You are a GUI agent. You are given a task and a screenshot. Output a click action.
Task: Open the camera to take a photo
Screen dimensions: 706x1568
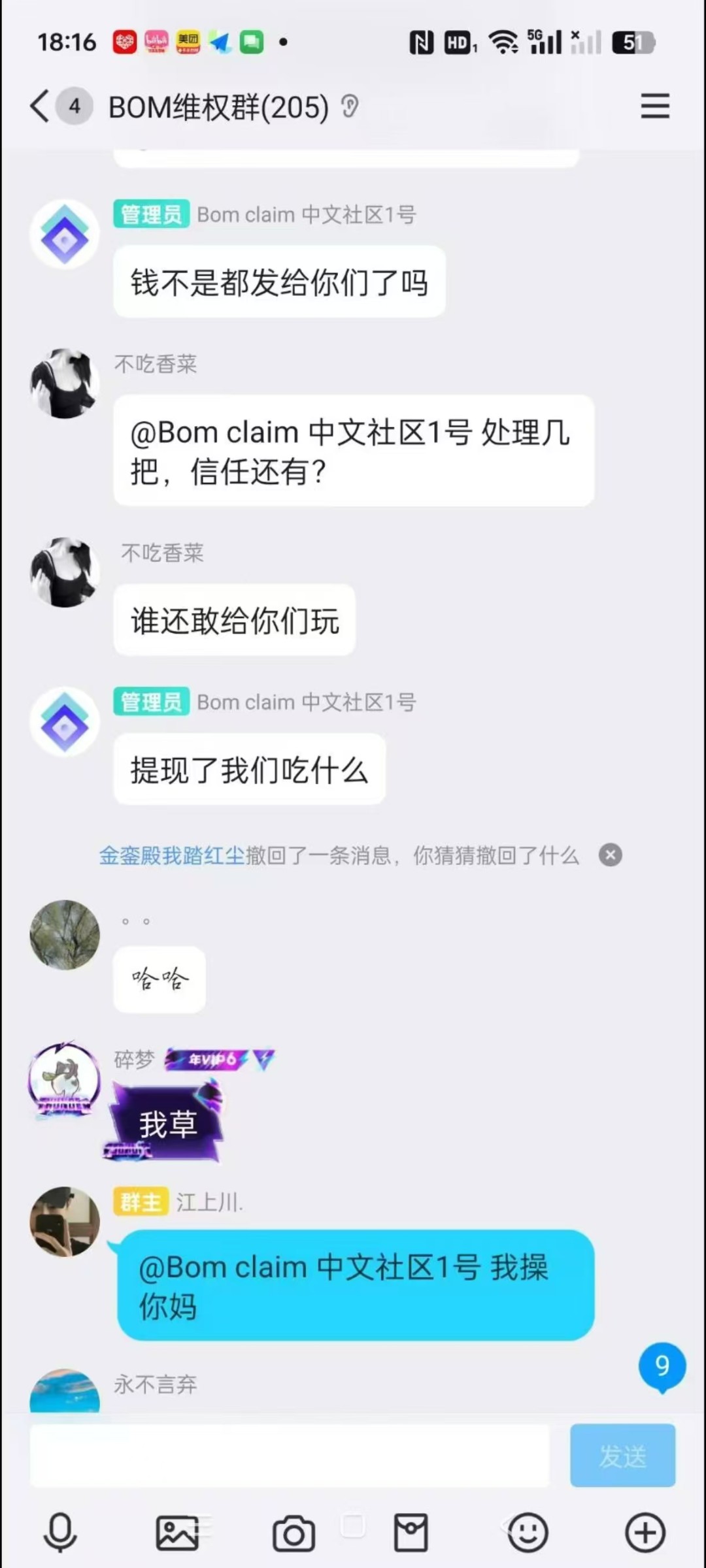294,1532
